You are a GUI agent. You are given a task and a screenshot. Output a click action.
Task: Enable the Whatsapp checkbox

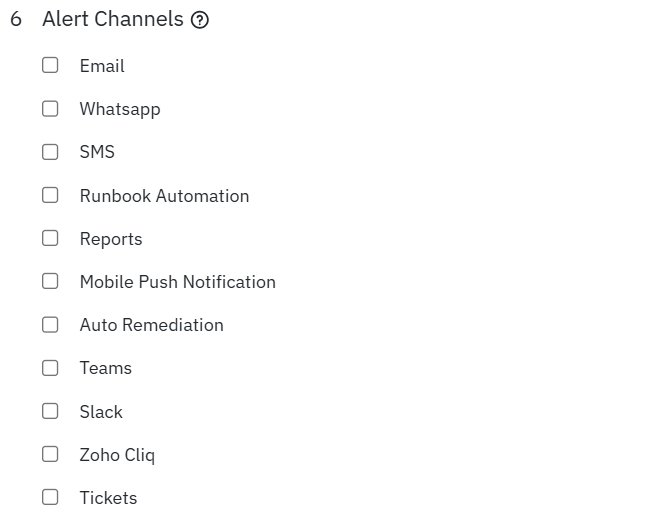pyautogui.click(x=50, y=109)
